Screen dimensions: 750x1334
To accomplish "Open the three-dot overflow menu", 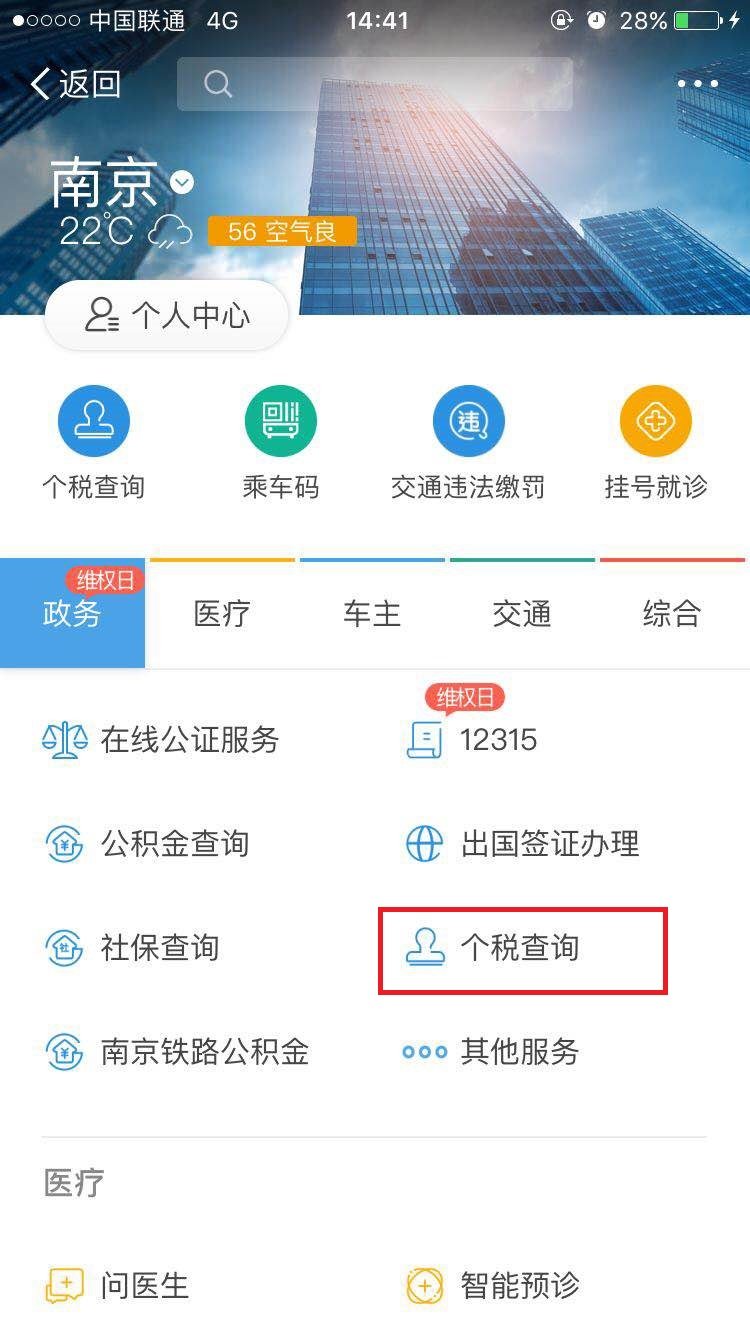I will [697, 84].
